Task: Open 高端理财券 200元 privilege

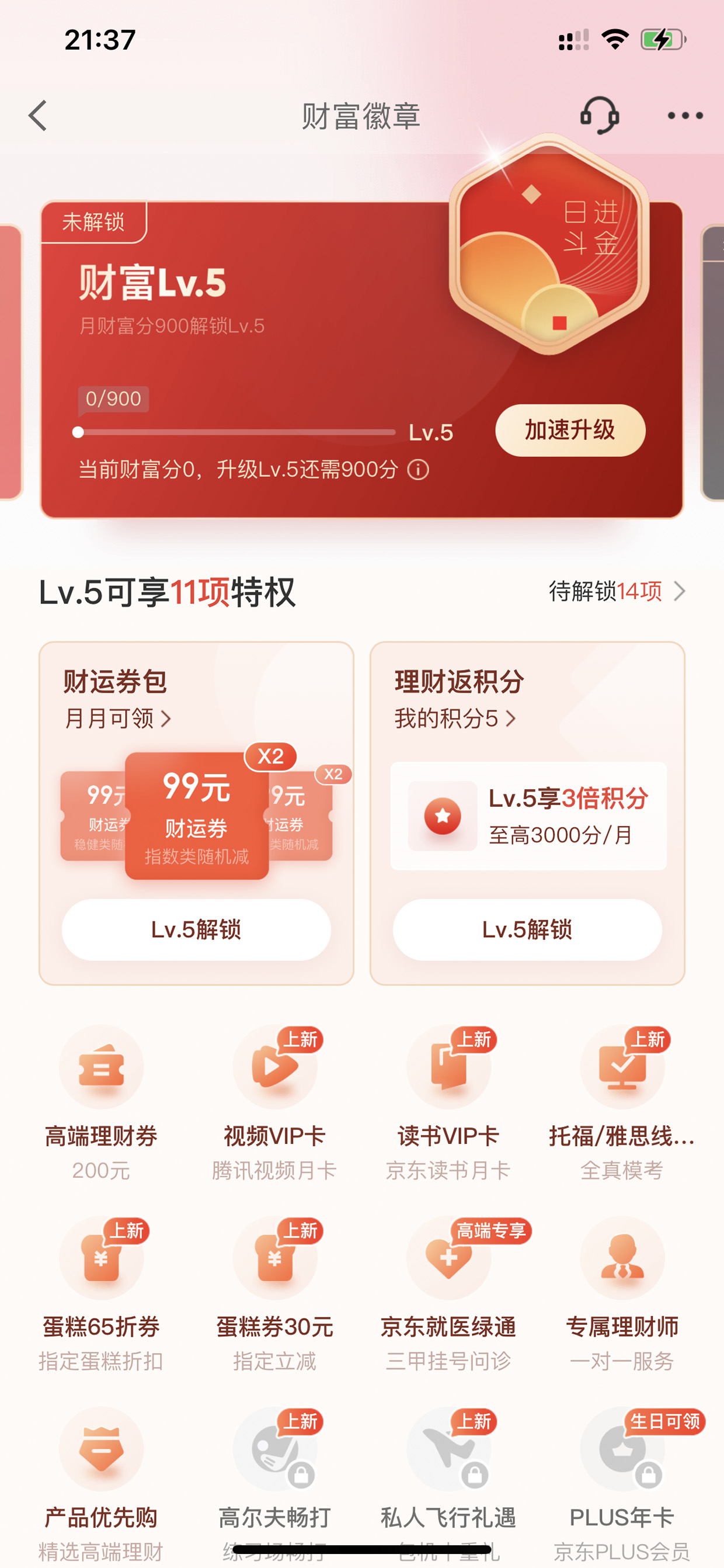Action: [x=101, y=1103]
